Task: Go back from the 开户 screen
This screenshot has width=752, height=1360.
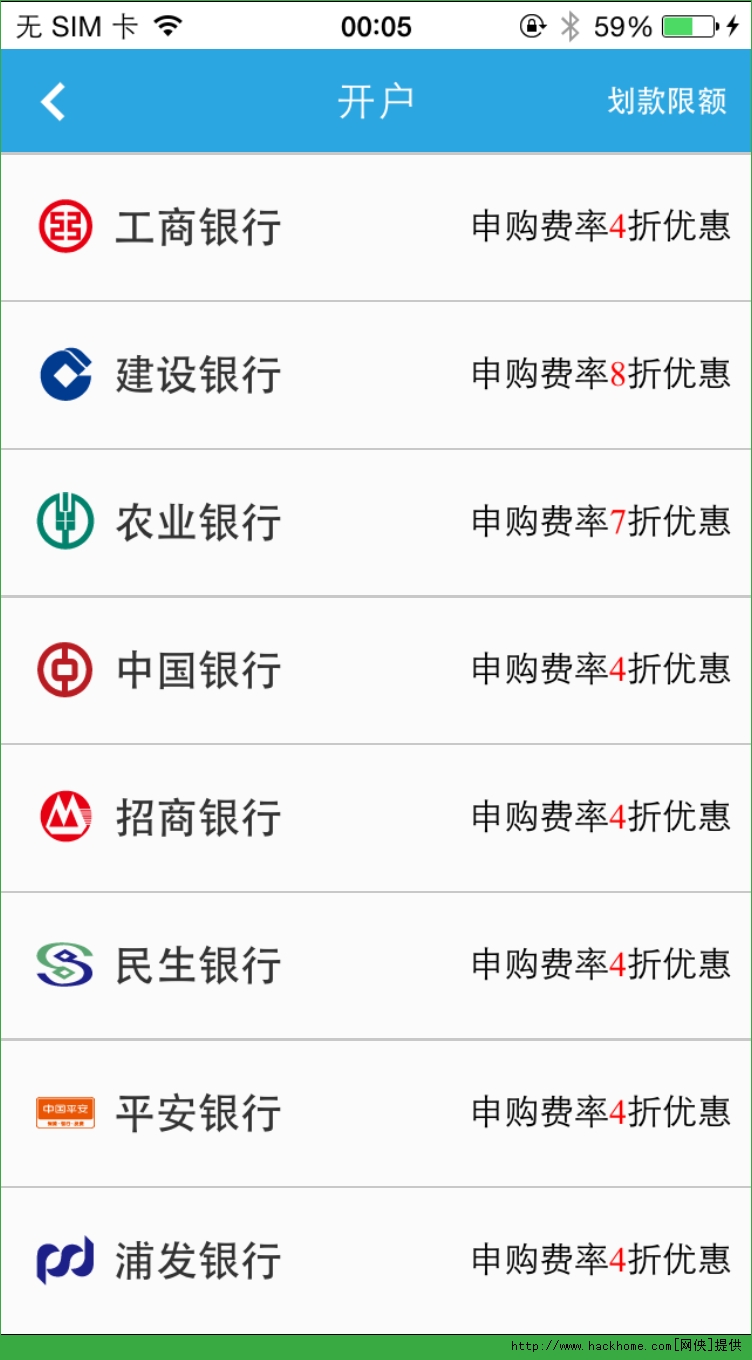Action: point(53,101)
